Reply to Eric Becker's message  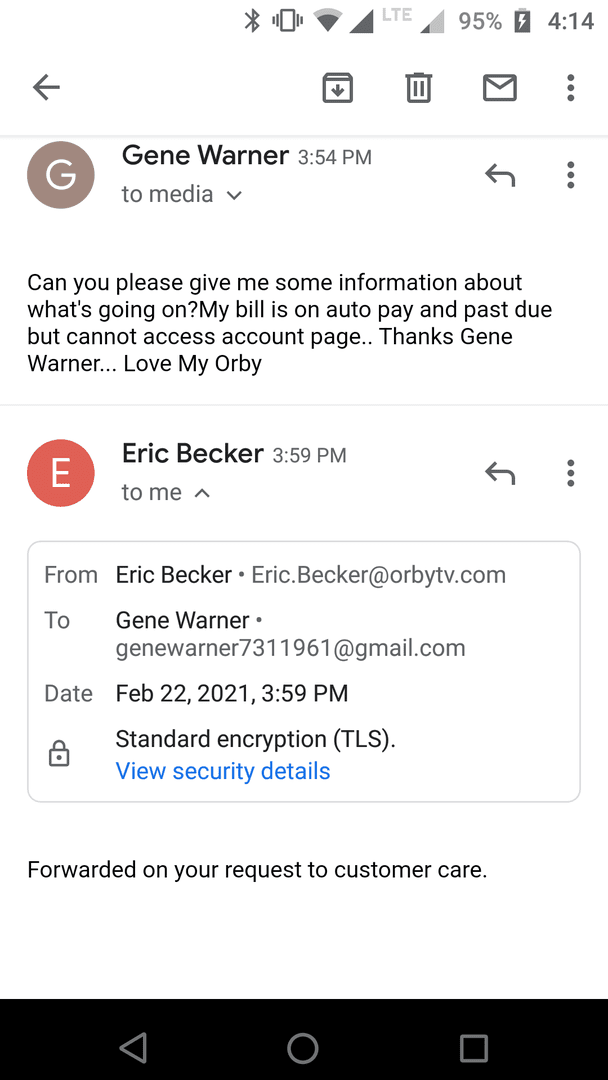(500, 473)
